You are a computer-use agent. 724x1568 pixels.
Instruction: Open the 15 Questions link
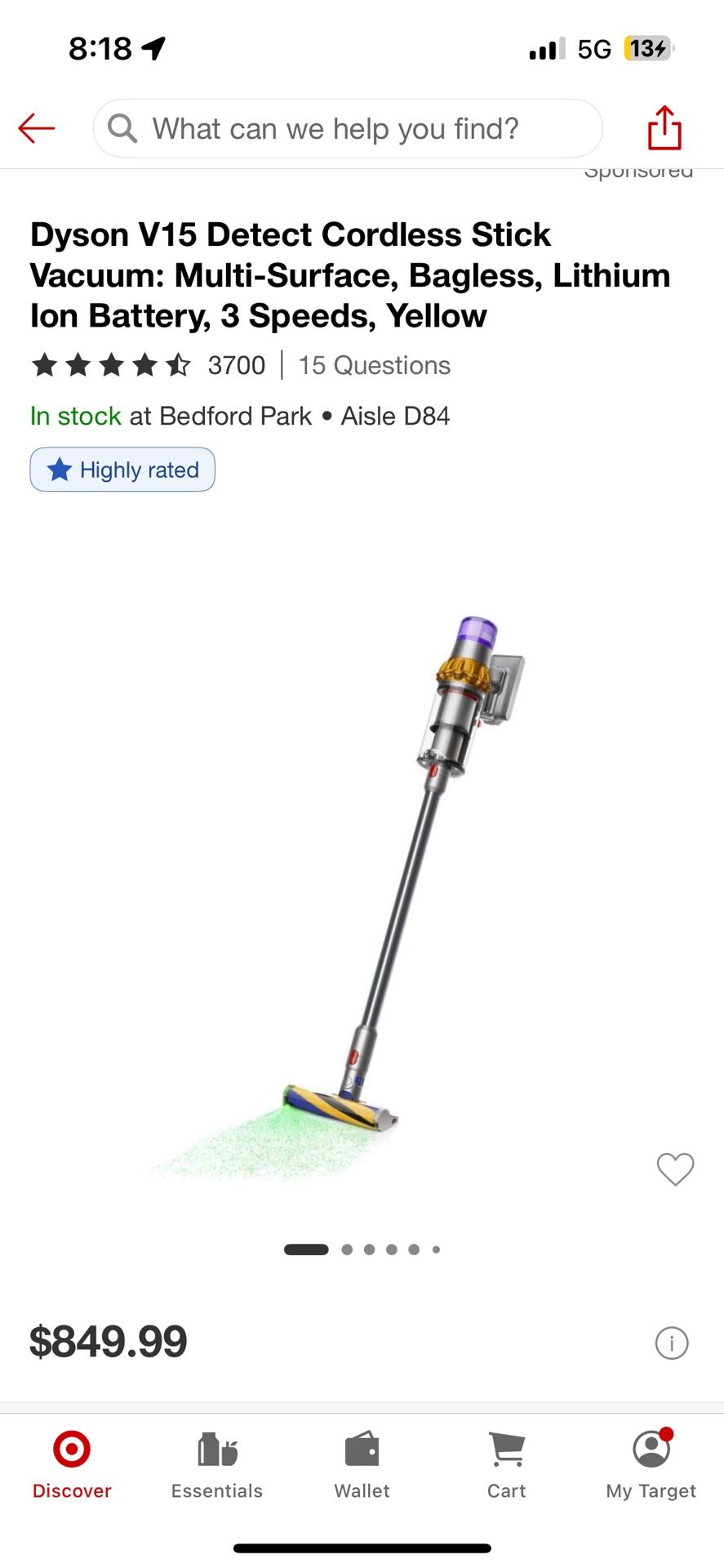tap(374, 365)
